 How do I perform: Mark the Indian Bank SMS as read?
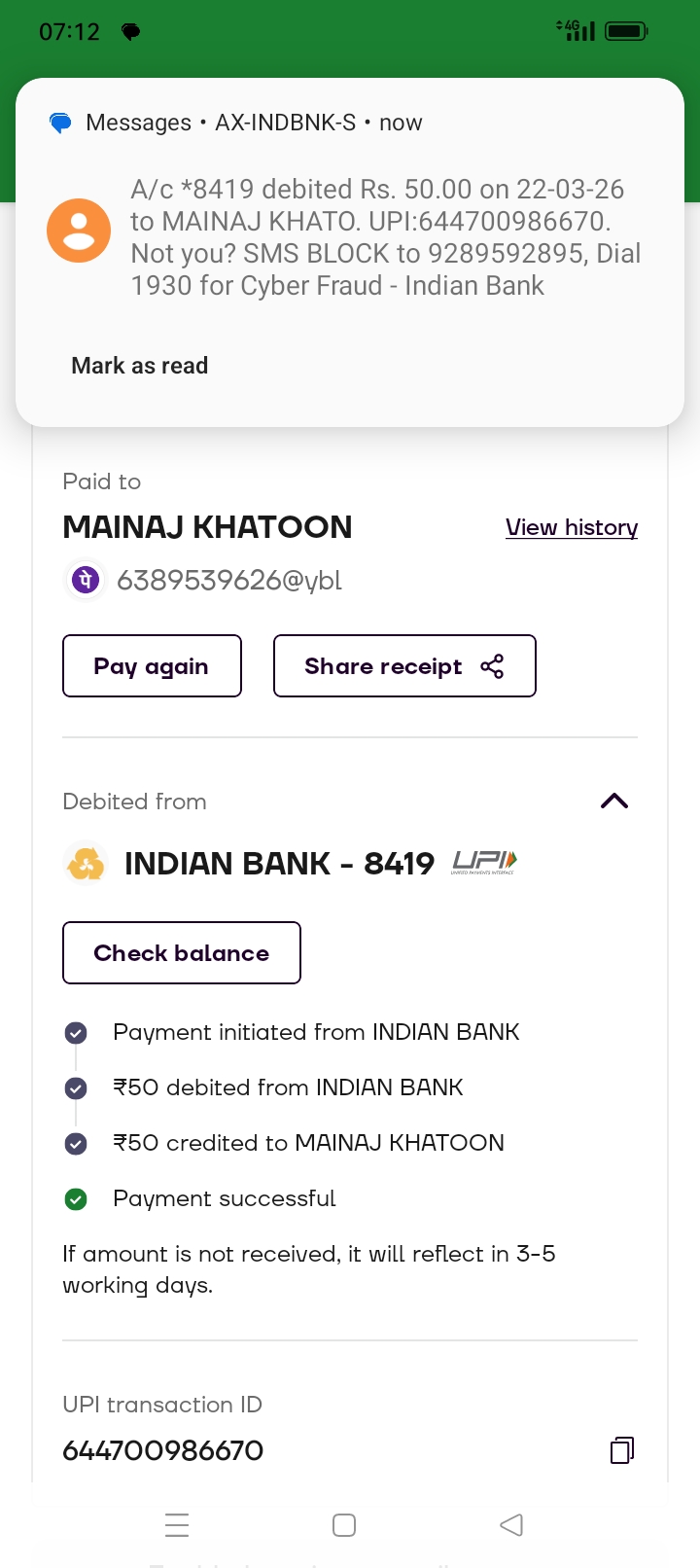pos(139,366)
